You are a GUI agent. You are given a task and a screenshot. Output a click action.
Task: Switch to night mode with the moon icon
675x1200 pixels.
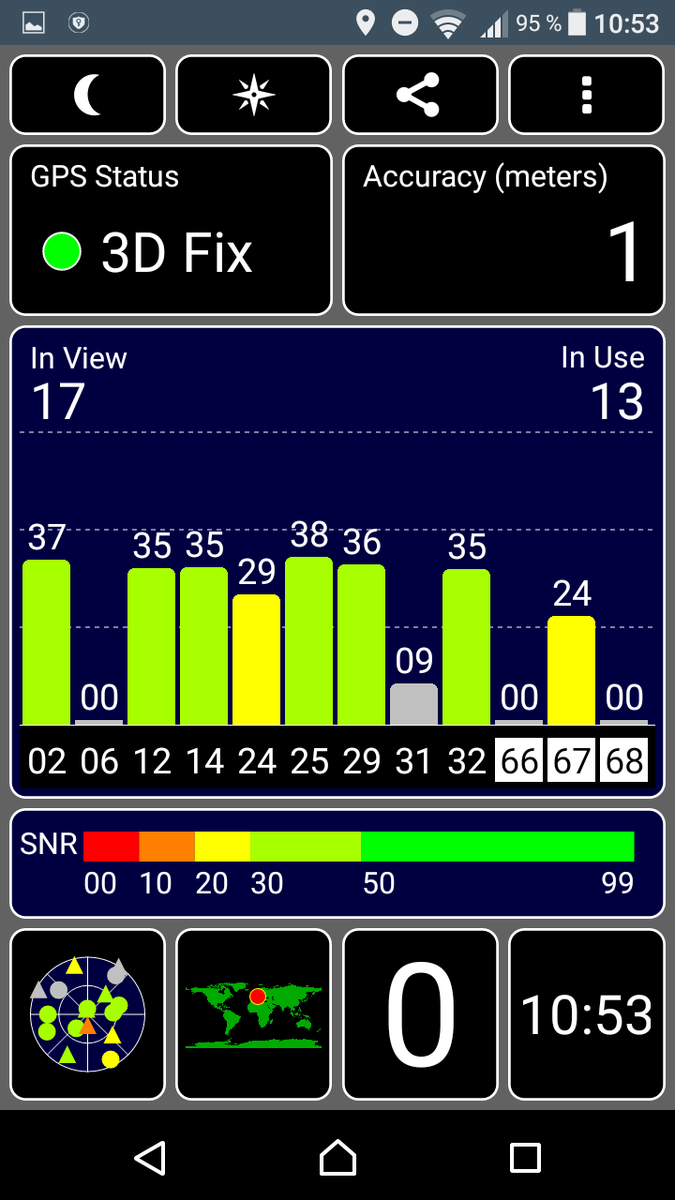coord(87,95)
